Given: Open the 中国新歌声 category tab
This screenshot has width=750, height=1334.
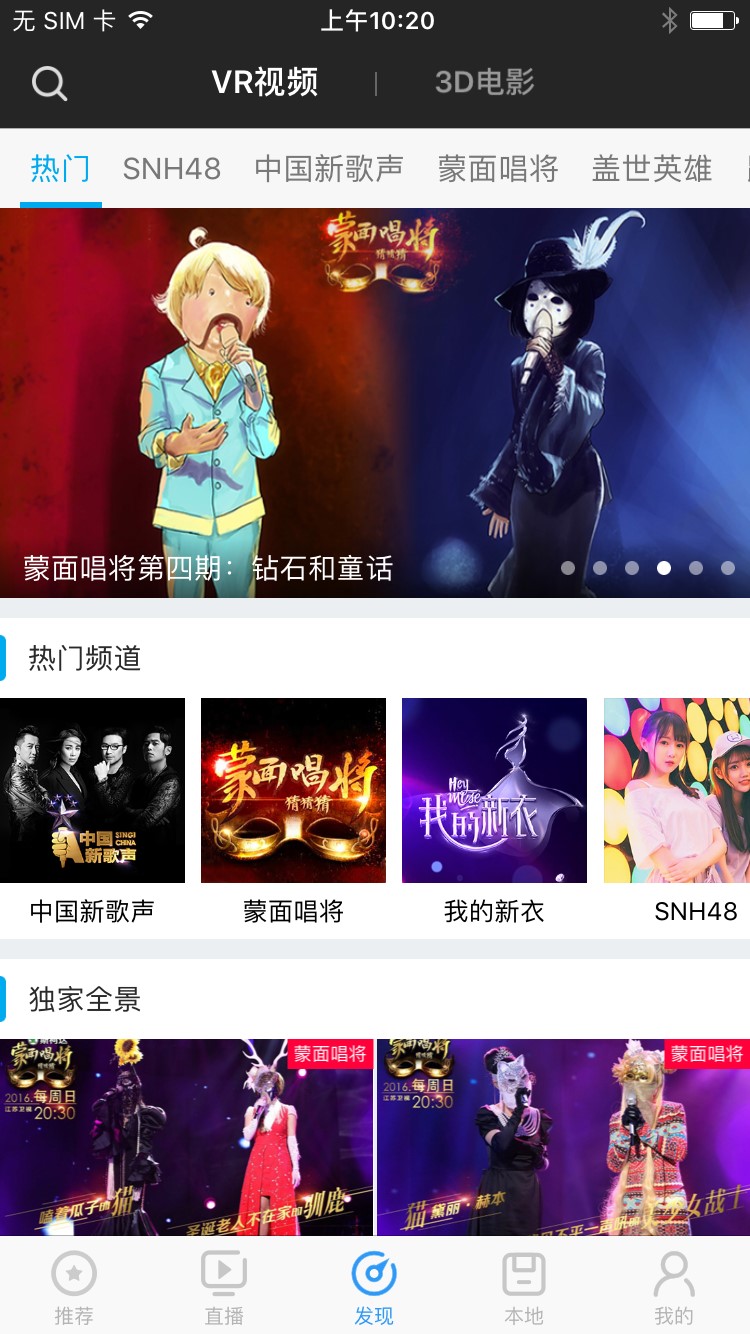Looking at the screenshot, I should (329, 169).
